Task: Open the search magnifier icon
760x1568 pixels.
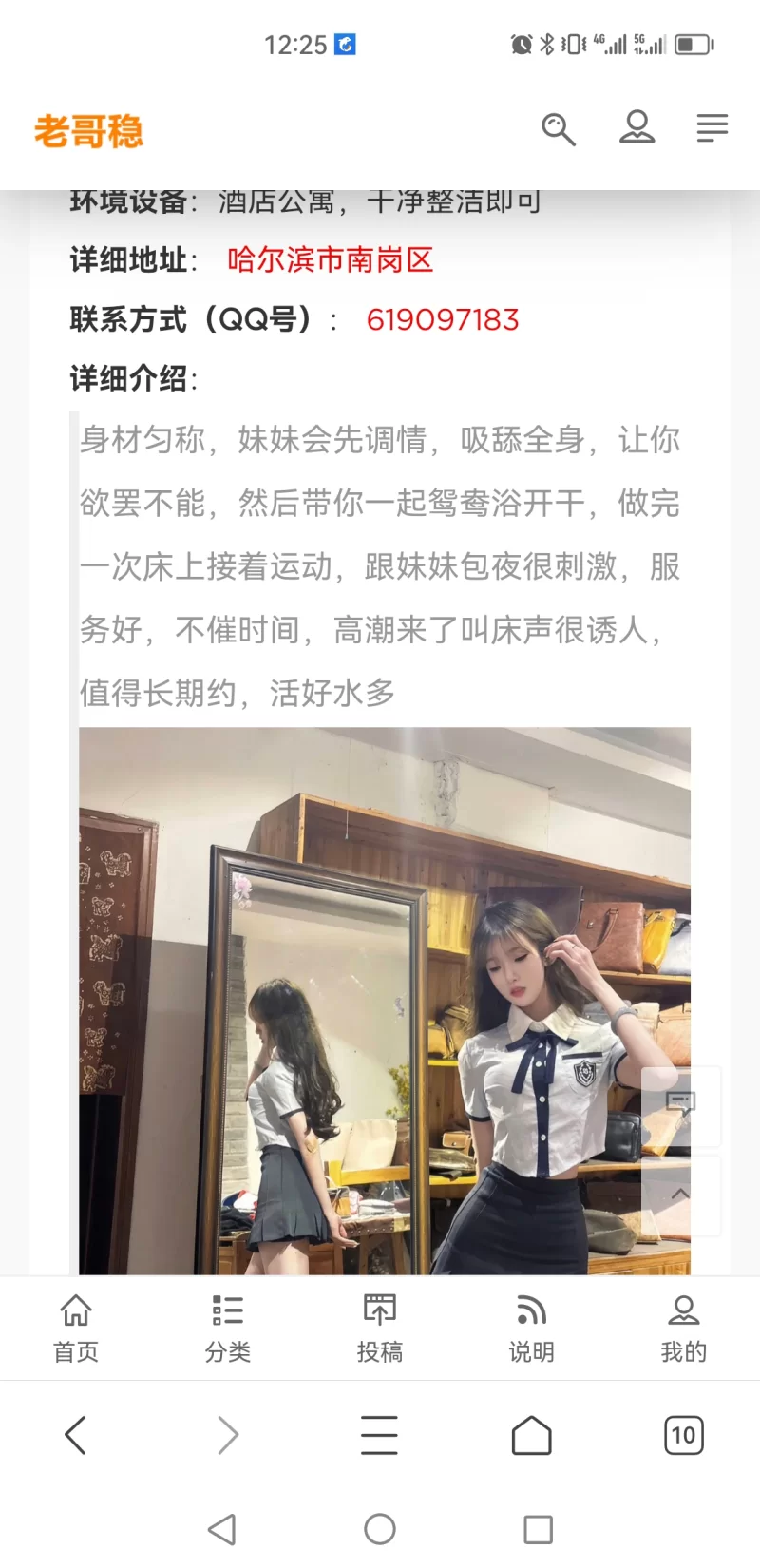Action: (x=559, y=128)
